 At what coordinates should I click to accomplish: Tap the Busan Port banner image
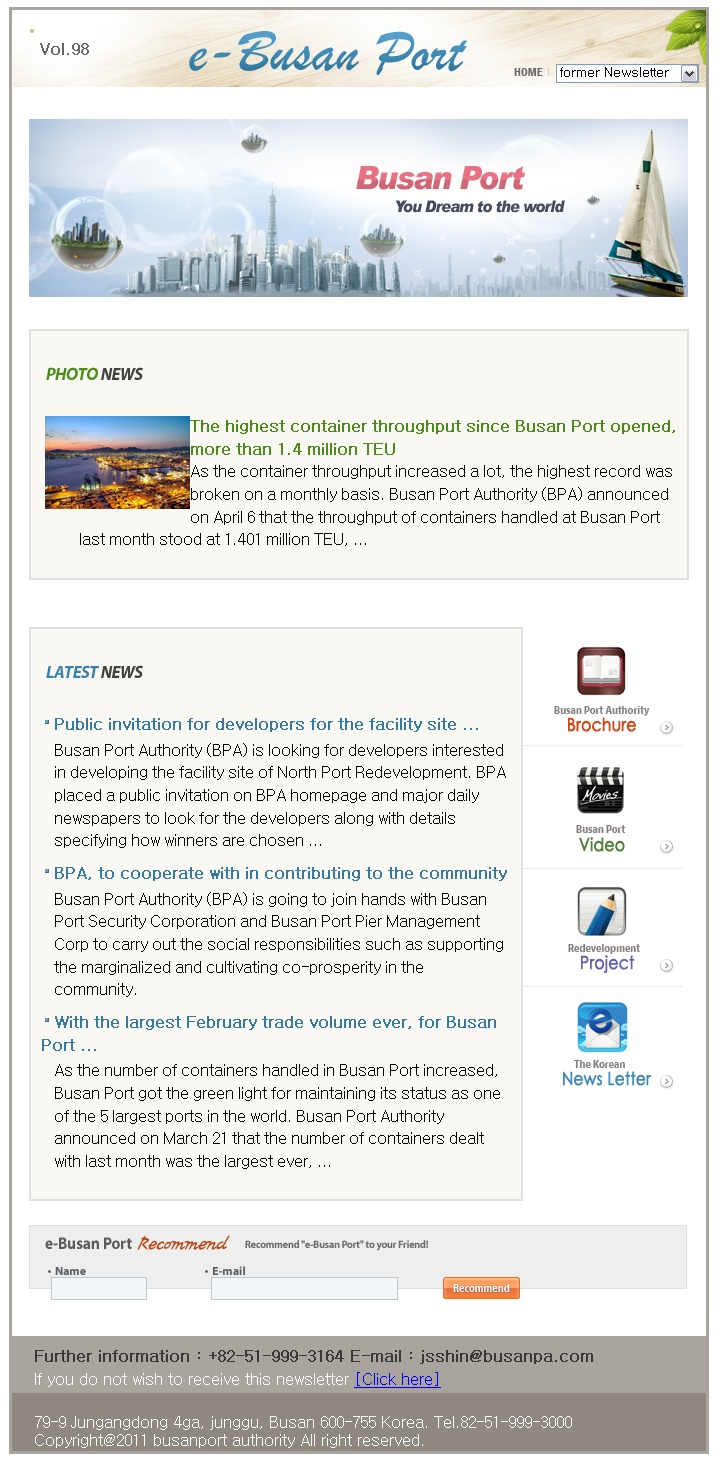point(358,208)
